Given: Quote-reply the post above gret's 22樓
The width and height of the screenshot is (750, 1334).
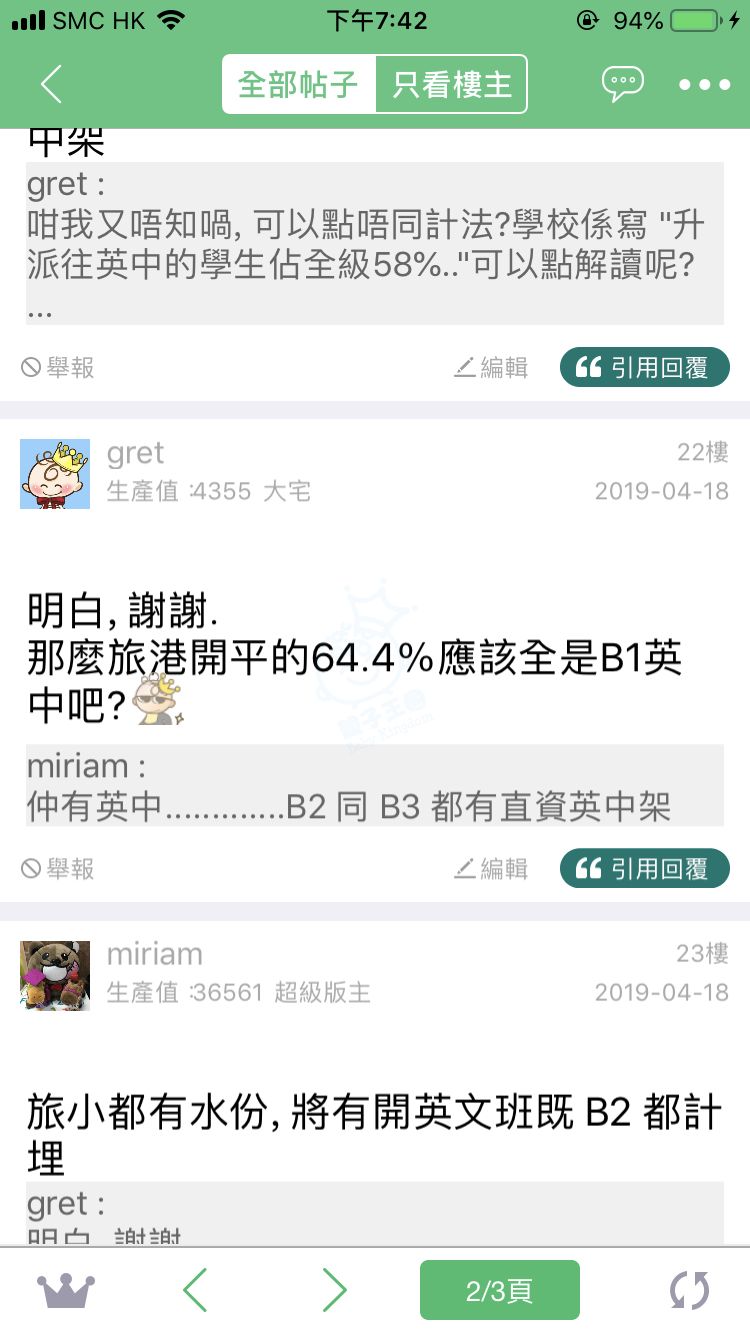Looking at the screenshot, I should pyautogui.click(x=645, y=368).
